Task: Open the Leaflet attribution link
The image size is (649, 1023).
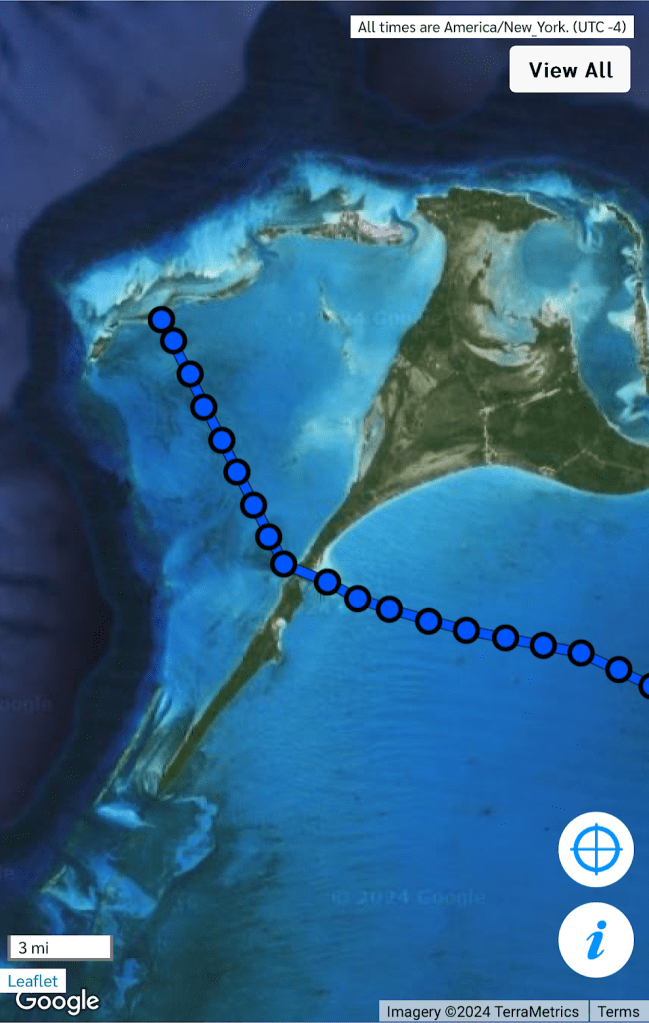Action: click(x=32, y=981)
